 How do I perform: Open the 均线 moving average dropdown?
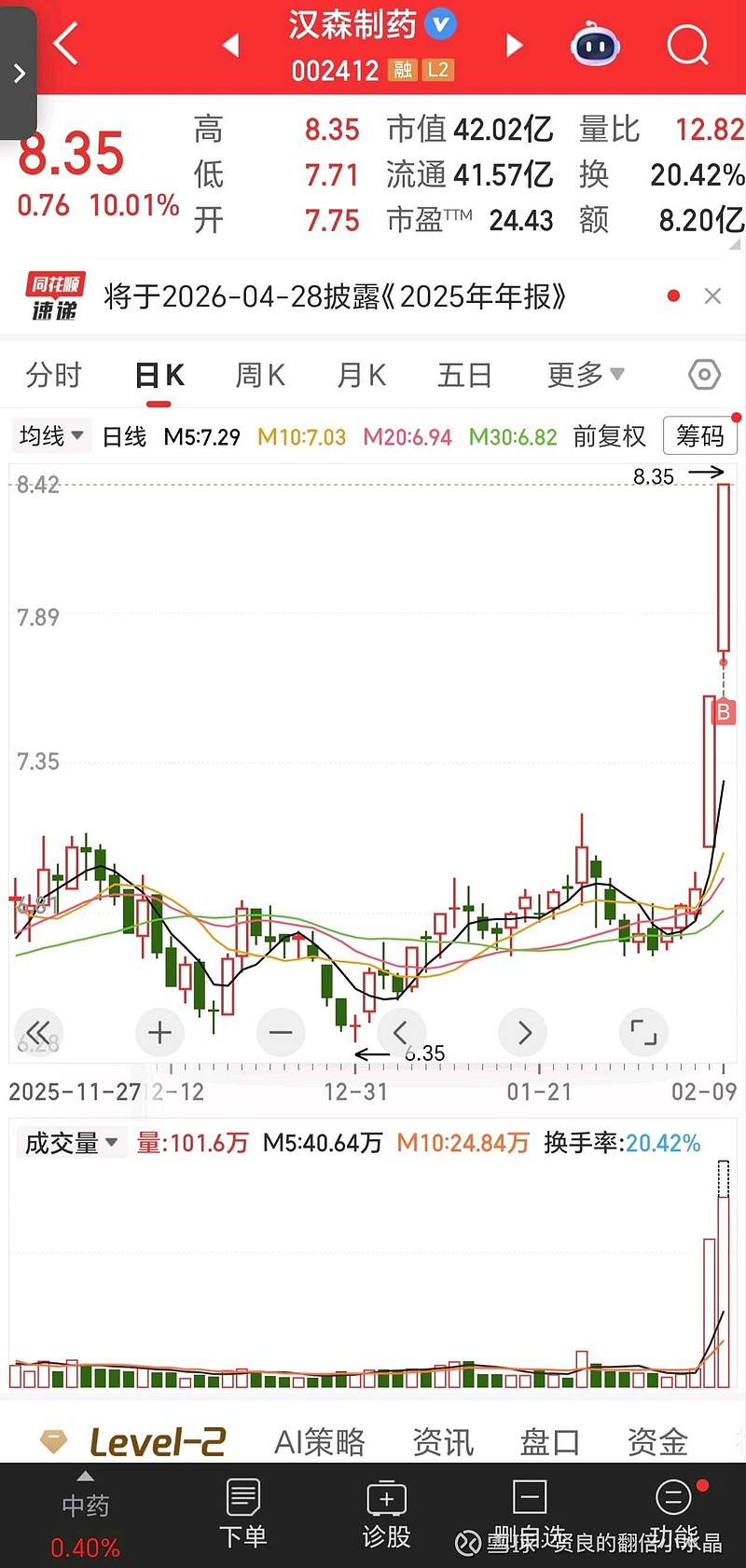click(x=50, y=435)
